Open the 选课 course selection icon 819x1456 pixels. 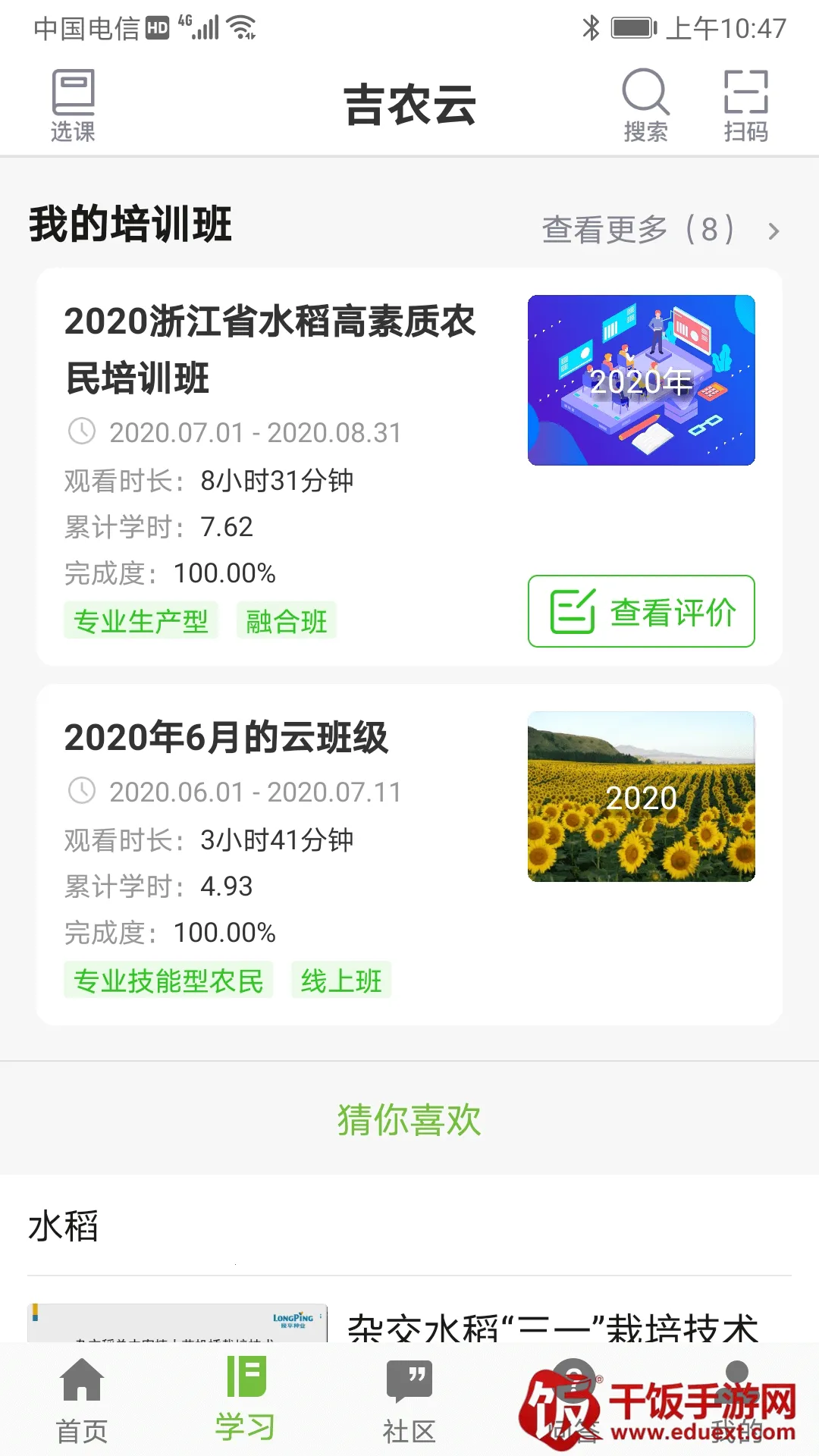(73, 105)
